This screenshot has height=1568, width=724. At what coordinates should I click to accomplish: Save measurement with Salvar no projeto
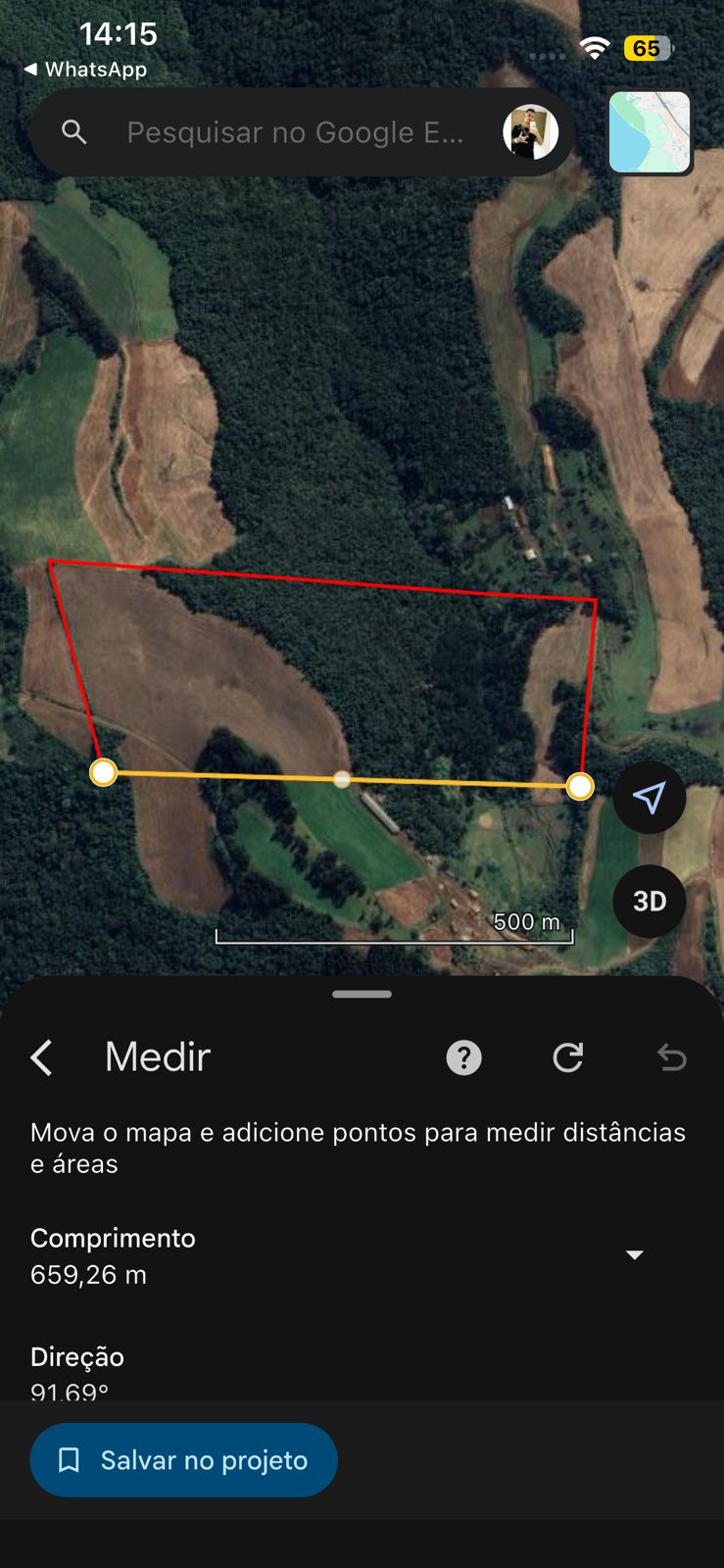pos(184,1460)
